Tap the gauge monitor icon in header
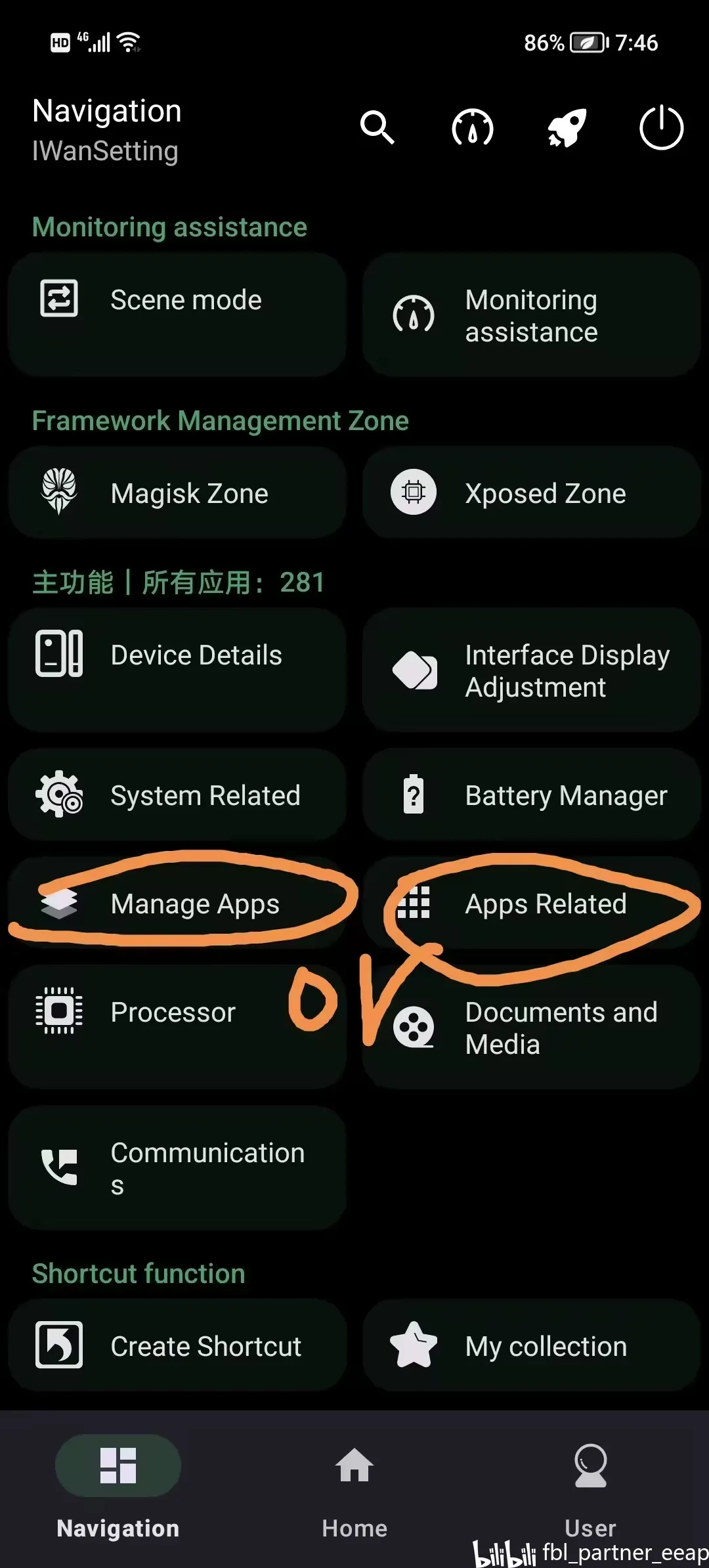The width and height of the screenshot is (709, 1568). 473,127
